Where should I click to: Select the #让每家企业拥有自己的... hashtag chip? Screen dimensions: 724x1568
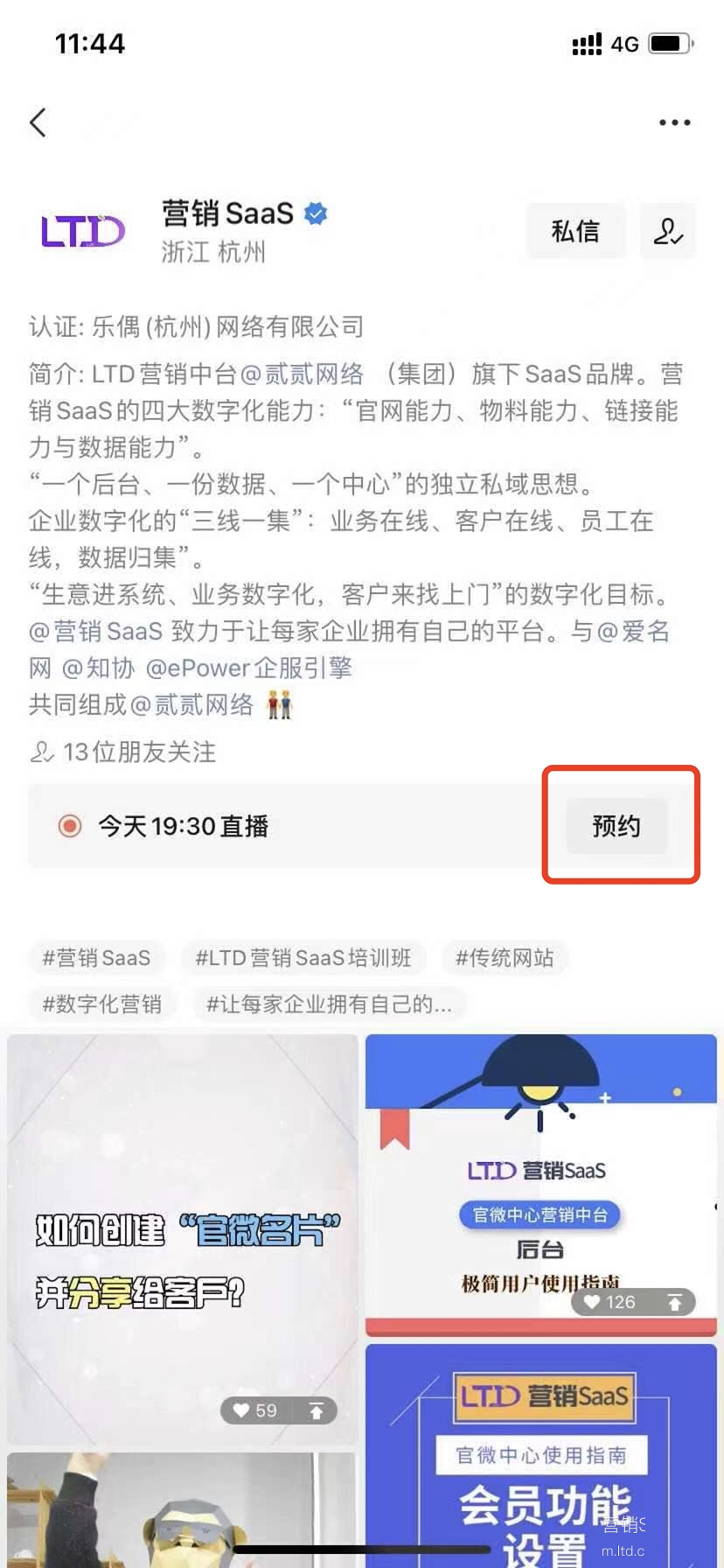point(329,1004)
